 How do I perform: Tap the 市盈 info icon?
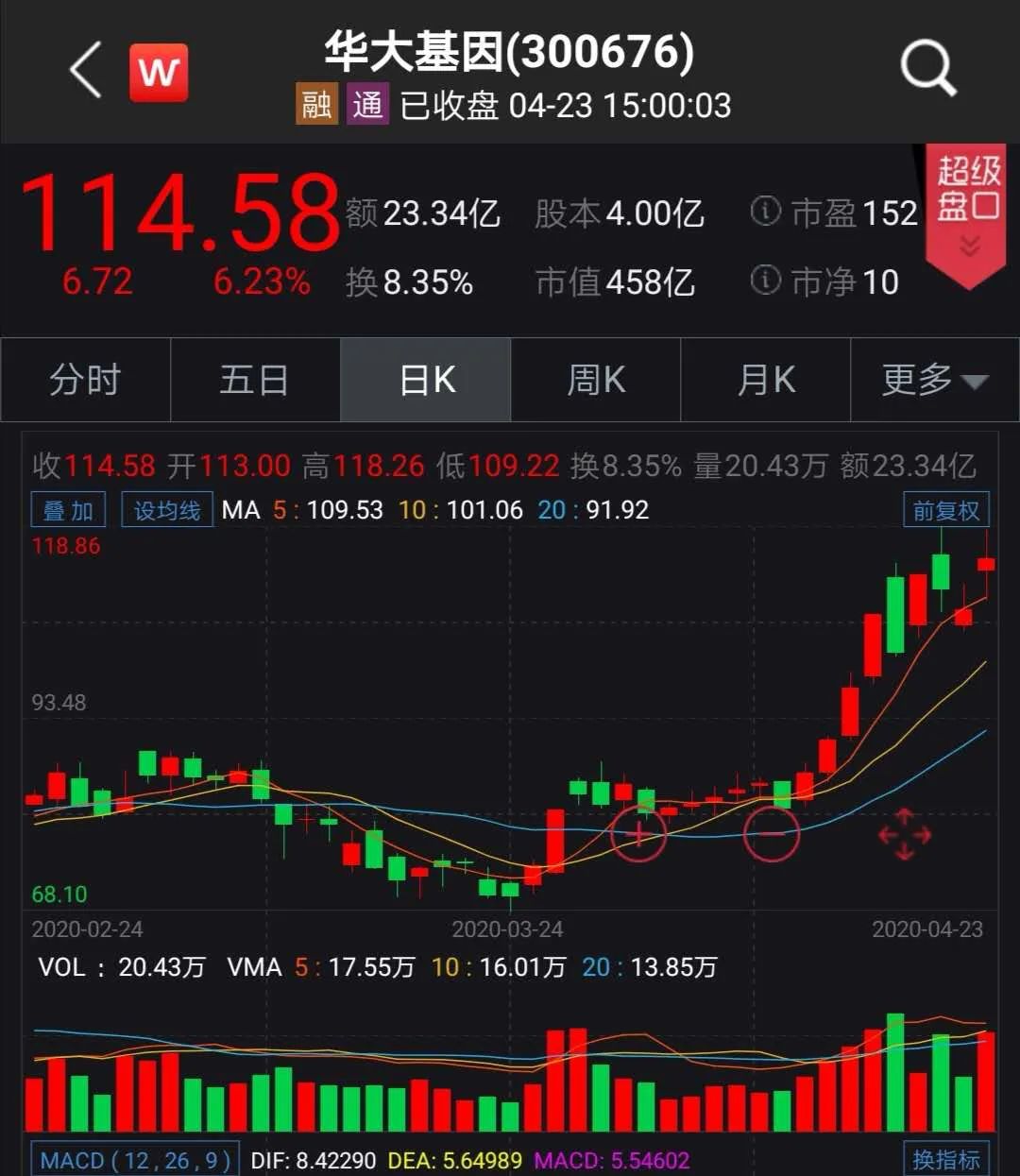[x=765, y=211]
